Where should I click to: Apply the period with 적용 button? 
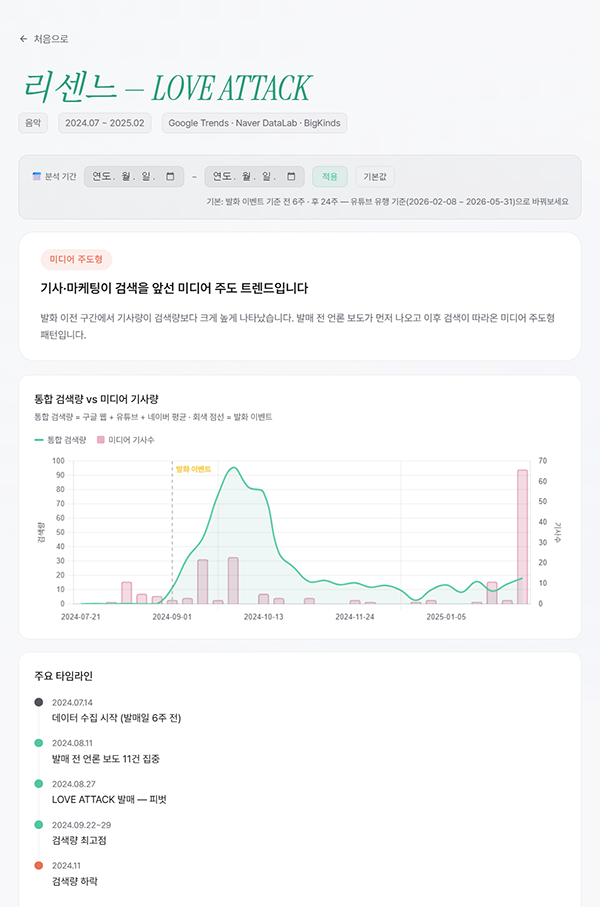(330, 176)
